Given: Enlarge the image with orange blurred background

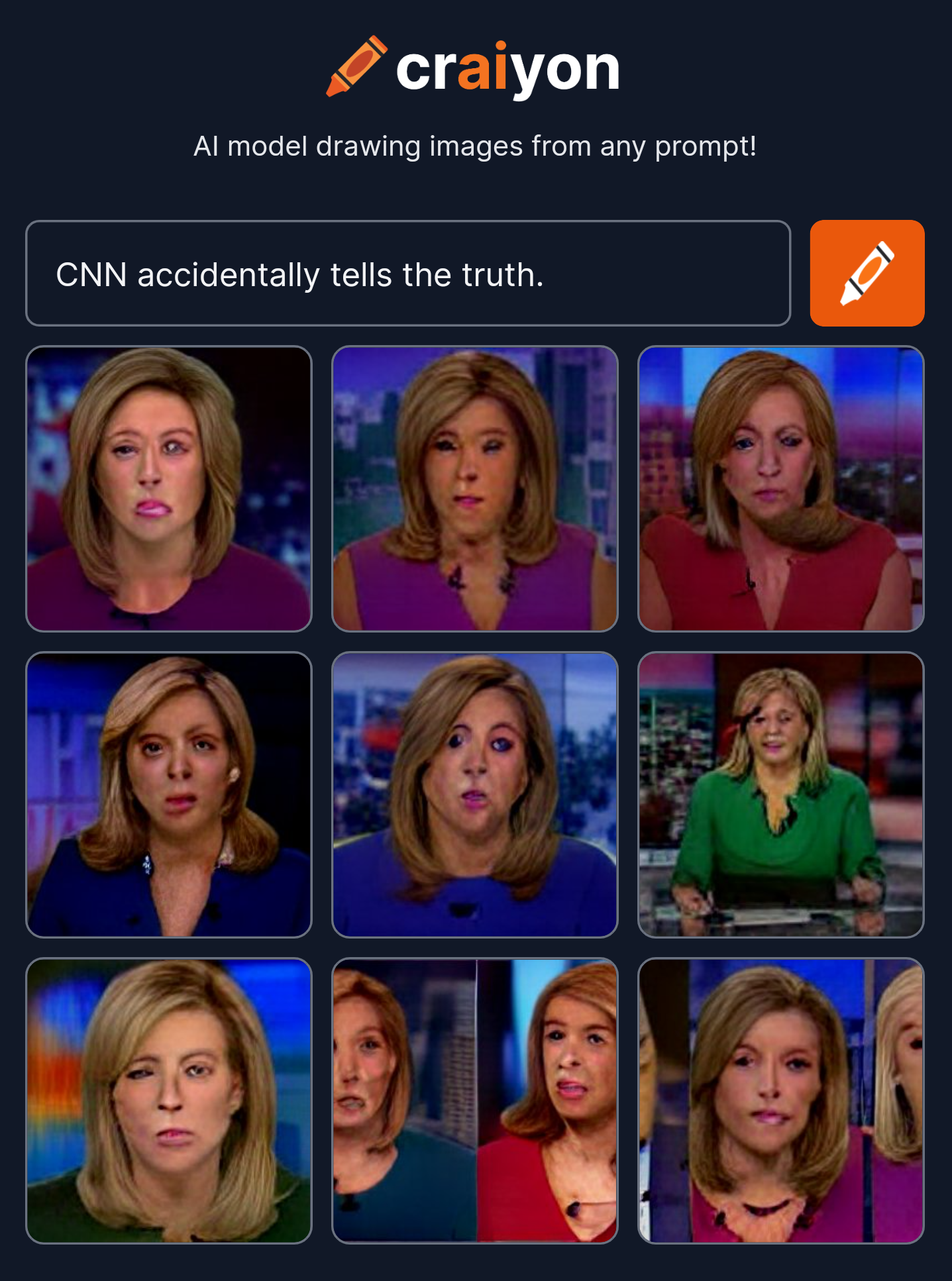Looking at the screenshot, I should tap(169, 1101).
